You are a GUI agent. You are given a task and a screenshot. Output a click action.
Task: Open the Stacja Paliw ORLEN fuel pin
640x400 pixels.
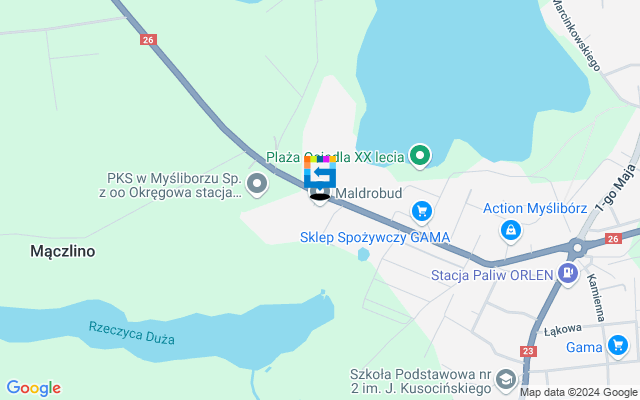point(568,272)
